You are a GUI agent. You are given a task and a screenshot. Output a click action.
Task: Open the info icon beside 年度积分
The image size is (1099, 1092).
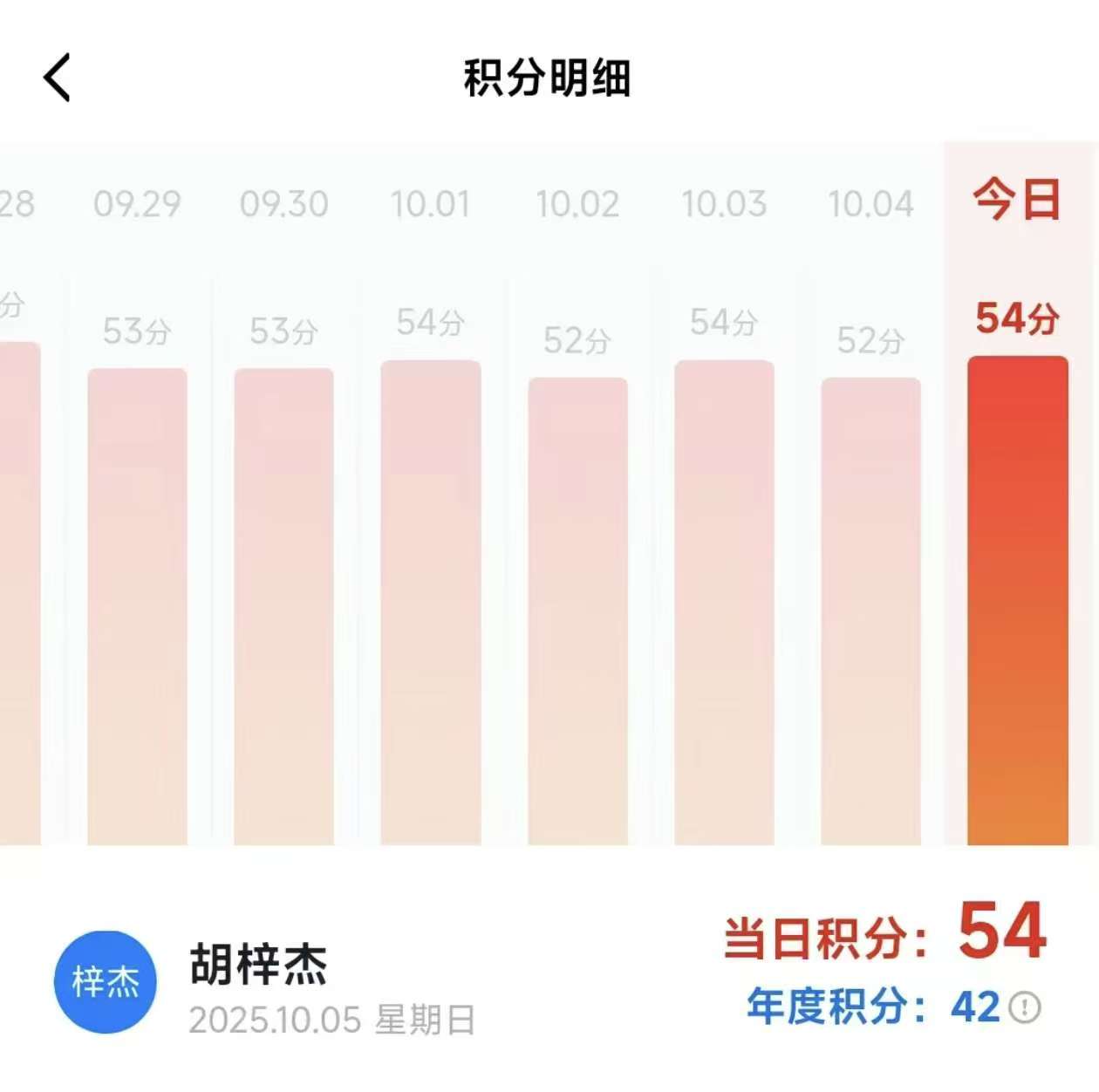(x=1025, y=1007)
